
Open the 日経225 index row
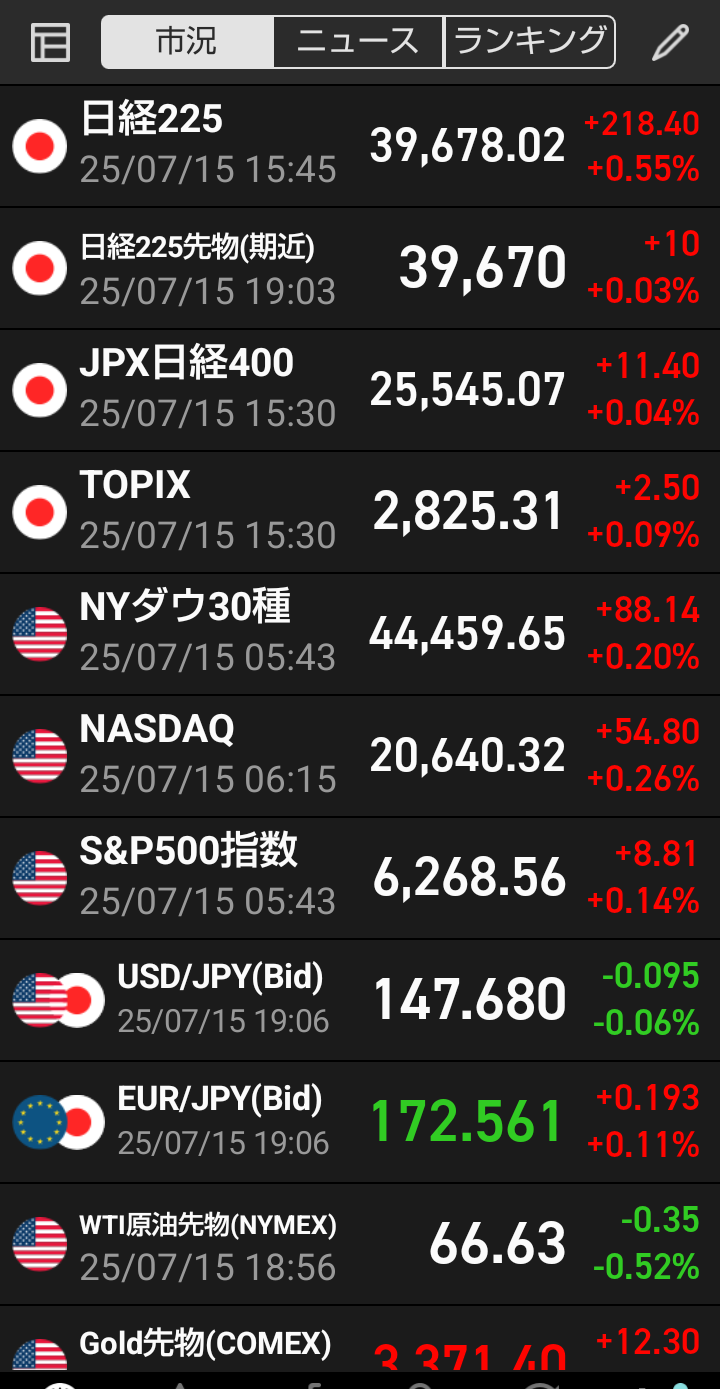[360, 146]
